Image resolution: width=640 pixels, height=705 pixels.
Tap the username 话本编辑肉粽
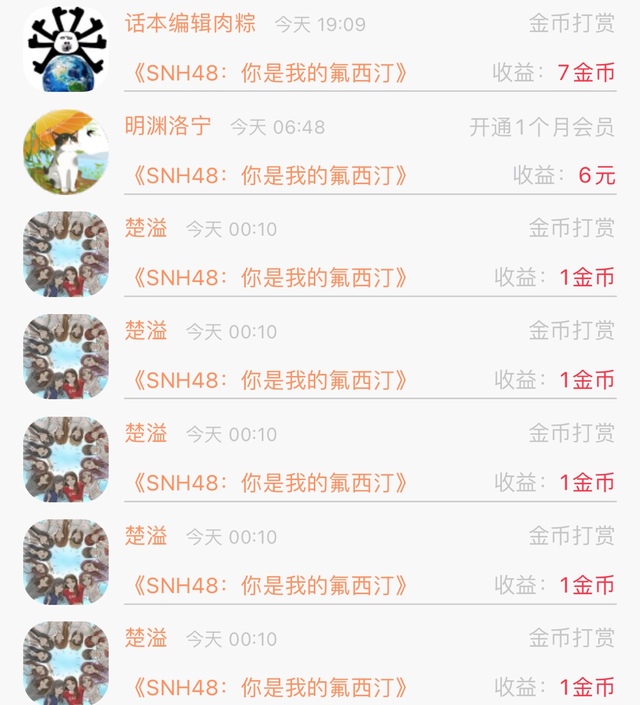click(x=190, y=23)
